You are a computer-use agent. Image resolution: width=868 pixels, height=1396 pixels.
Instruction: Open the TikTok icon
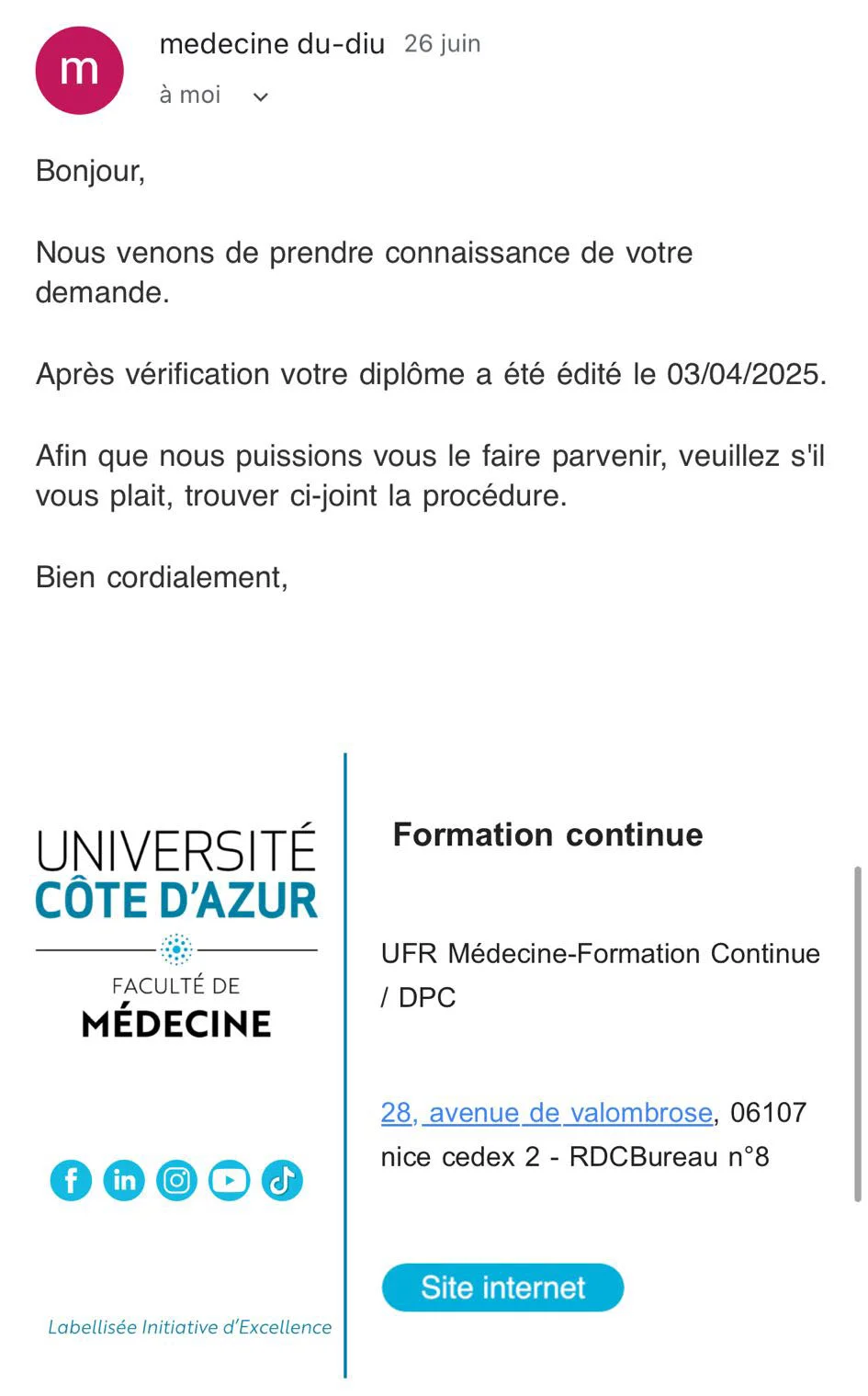pos(282,1181)
